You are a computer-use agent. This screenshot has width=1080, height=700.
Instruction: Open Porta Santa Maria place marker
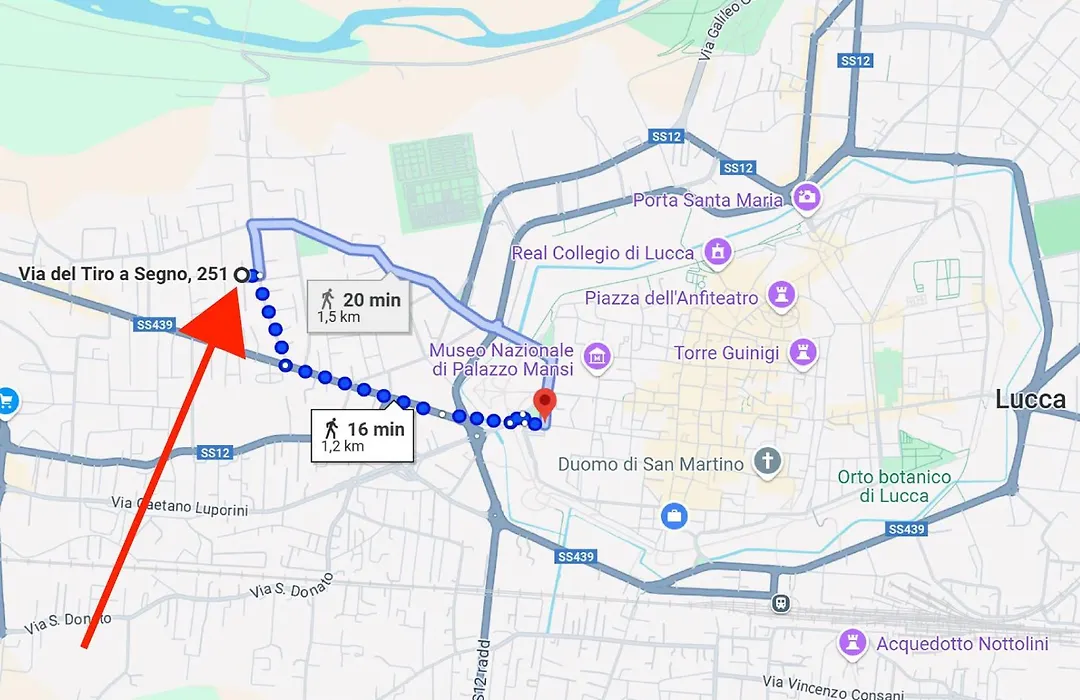[806, 195]
